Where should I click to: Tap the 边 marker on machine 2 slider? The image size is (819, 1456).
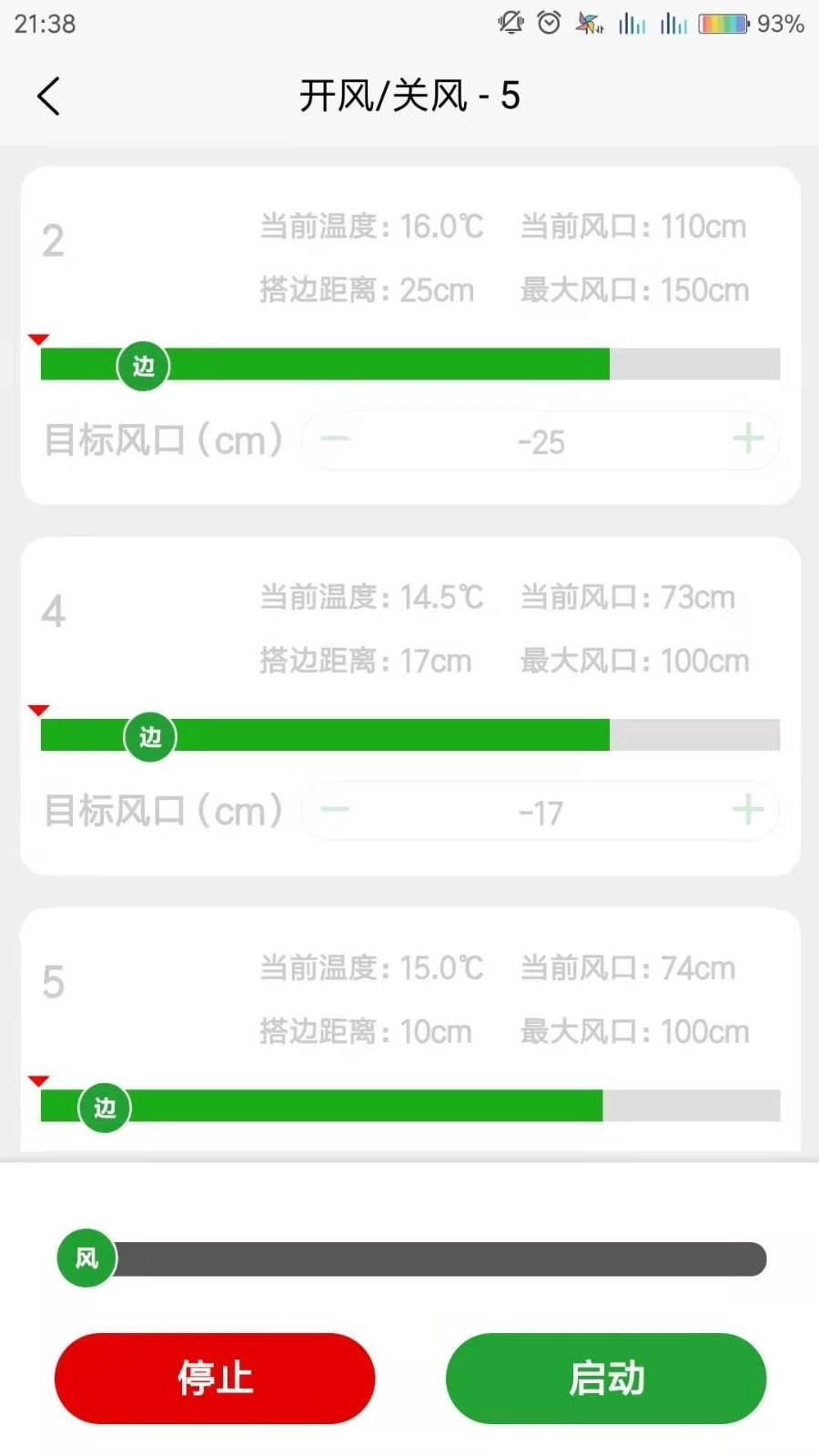(143, 366)
